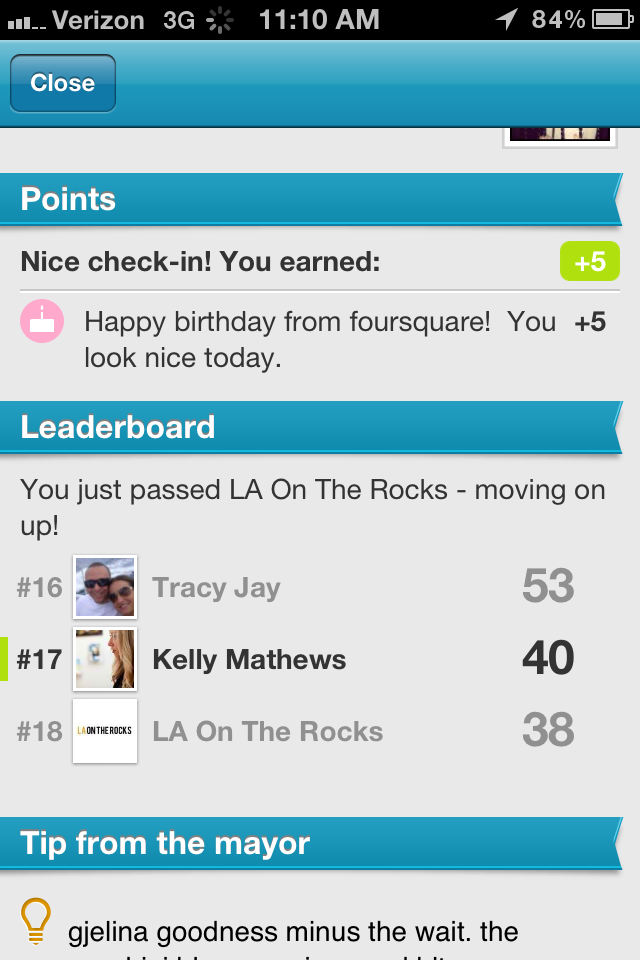The width and height of the screenshot is (640, 960).
Task: Open Tracy Jay's leaderboard entry
Action: pos(216,588)
